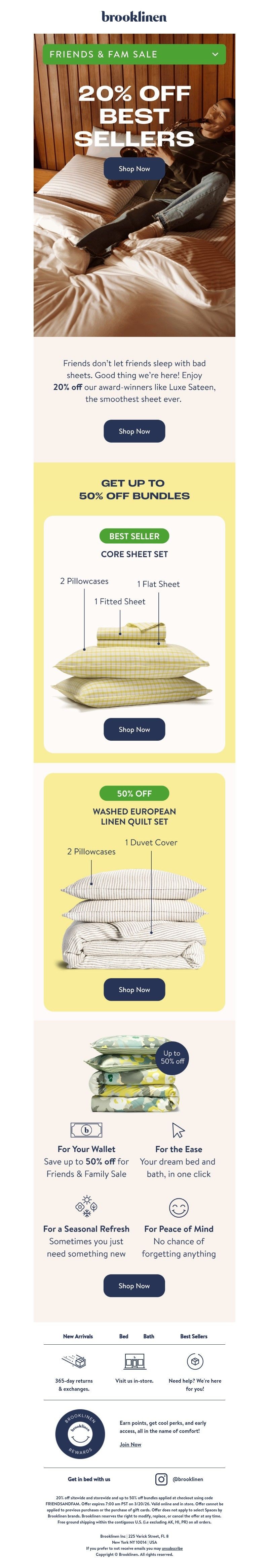Shop the Washed European Linen Quilt Set
The image size is (269, 1568).
(134, 990)
